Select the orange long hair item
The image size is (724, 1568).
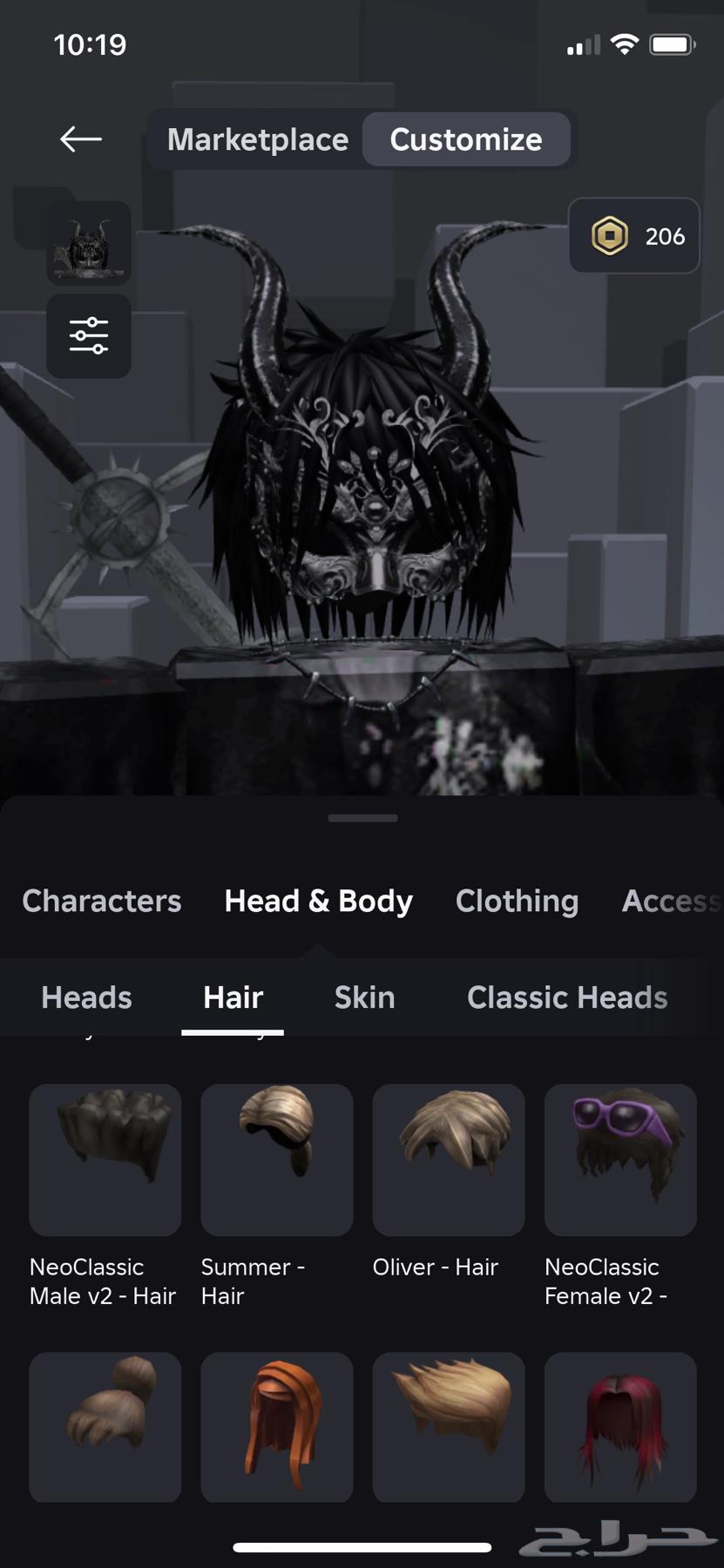point(277,1426)
